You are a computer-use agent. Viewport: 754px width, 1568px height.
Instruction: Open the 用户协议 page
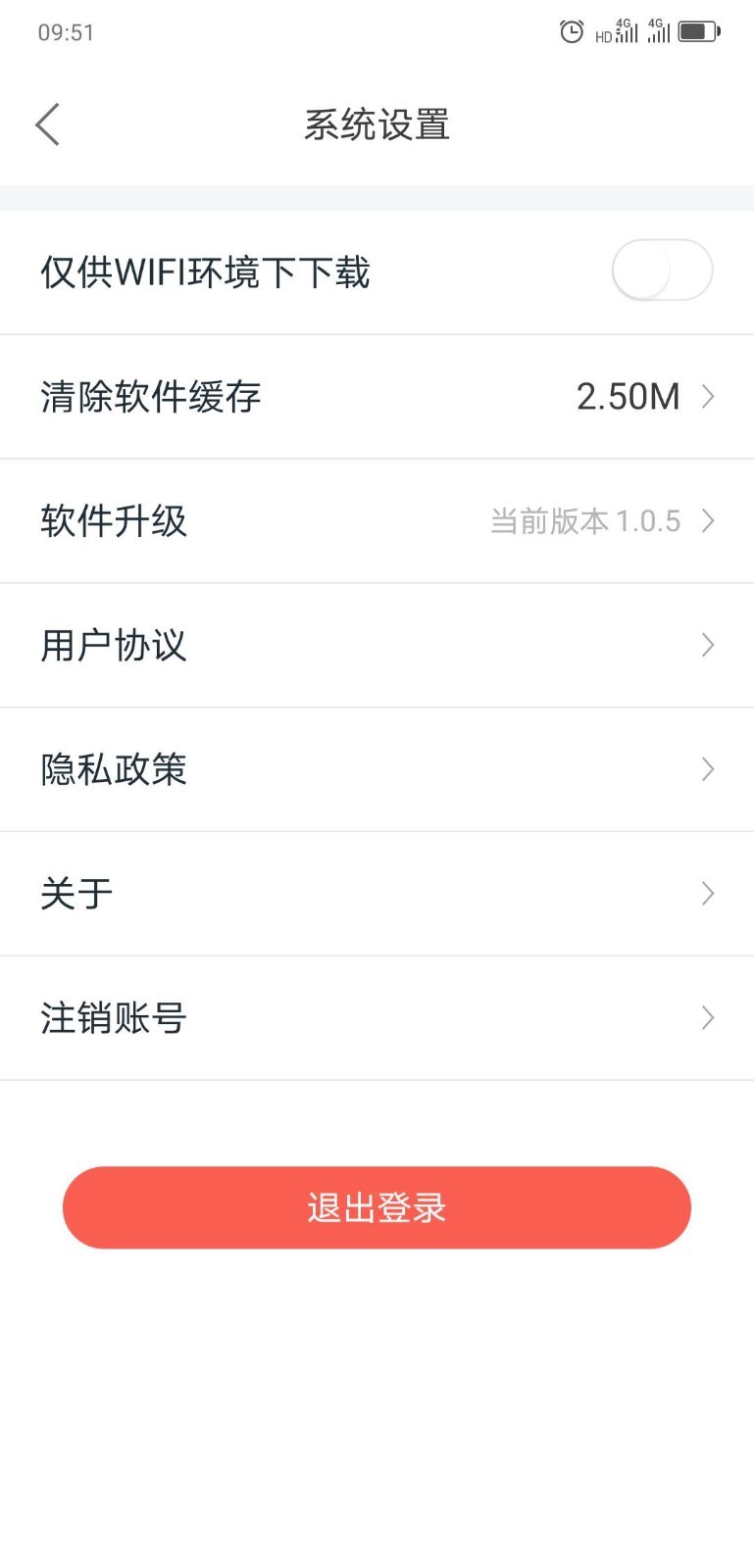[x=377, y=646]
